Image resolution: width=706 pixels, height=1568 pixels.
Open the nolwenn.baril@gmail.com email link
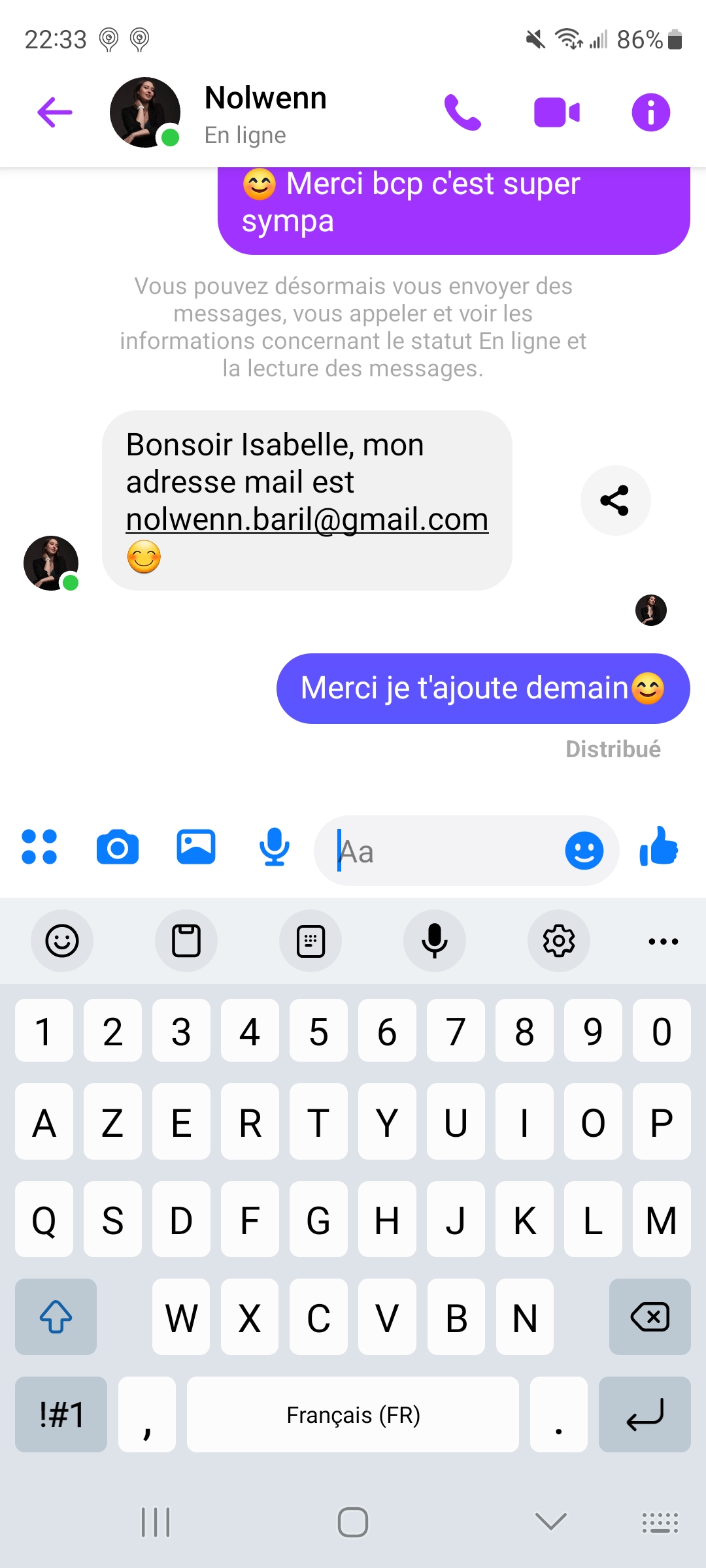pyautogui.click(x=307, y=520)
